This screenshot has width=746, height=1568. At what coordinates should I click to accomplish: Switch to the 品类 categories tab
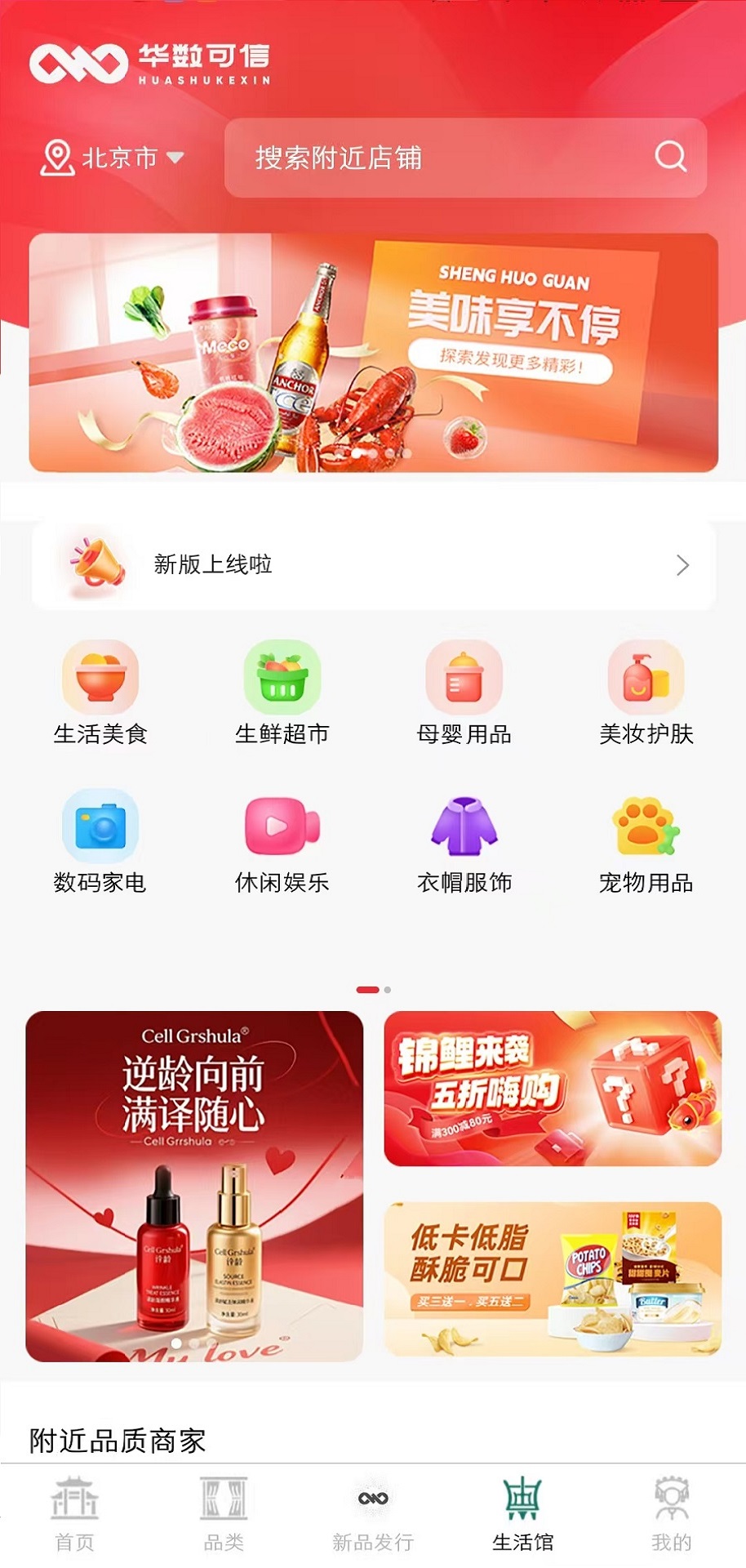[x=224, y=1521]
